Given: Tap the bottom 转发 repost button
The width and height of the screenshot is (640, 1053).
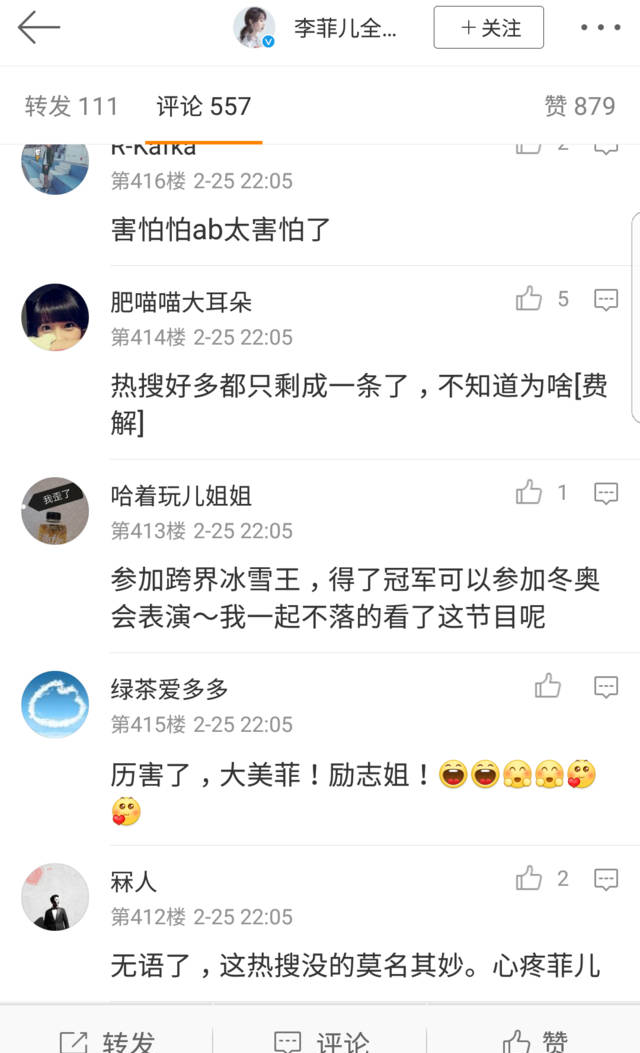Looking at the screenshot, I should pyautogui.click(x=108, y=1040).
